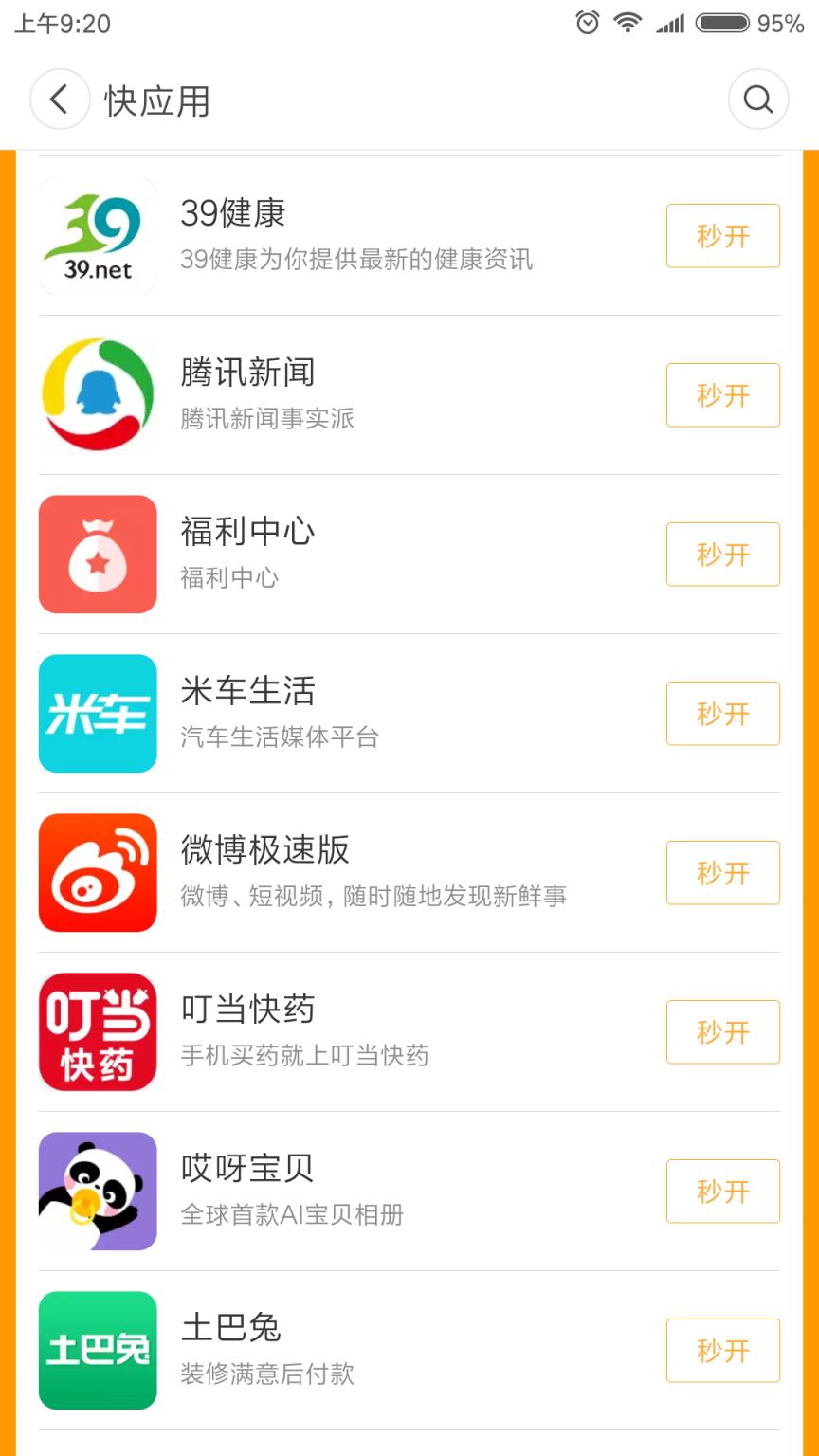This screenshot has height=1456, width=819.
Task: Open the search magnifier icon
Action: 757,99
